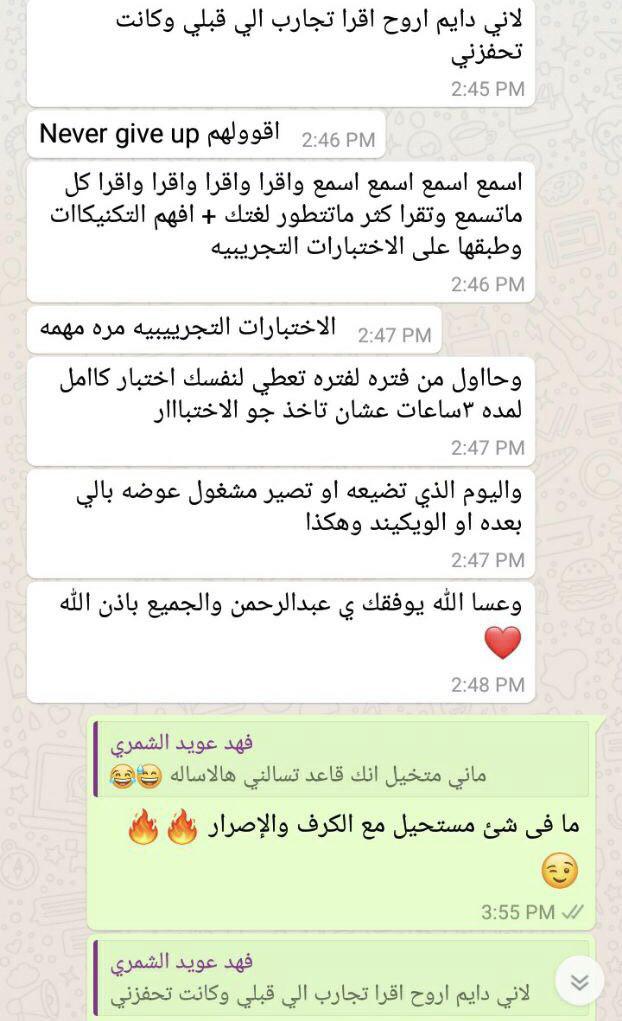Tap the jump-to-latest-messages double chevron button
This screenshot has height=1021, width=622.
pyautogui.click(x=579, y=982)
